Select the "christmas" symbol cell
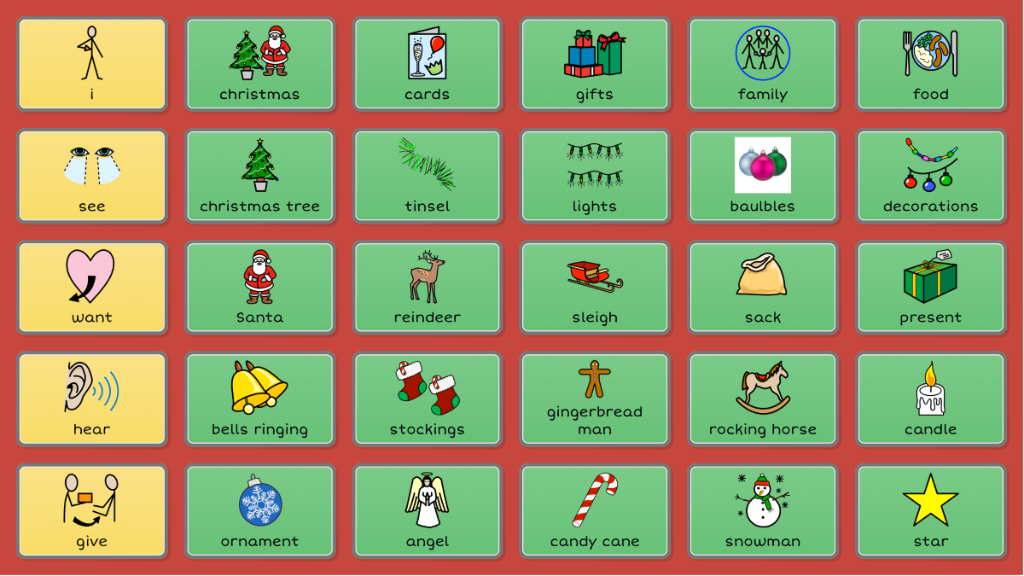The width and height of the screenshot is (1024, 576). (260, 64)
